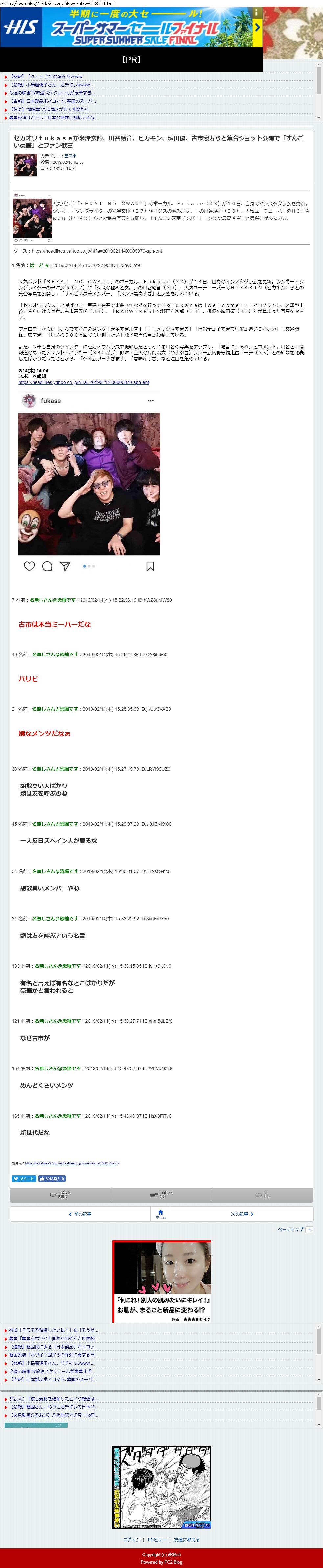Tweet this article
Screen dimensions: 323x1568
(24, 1178)
